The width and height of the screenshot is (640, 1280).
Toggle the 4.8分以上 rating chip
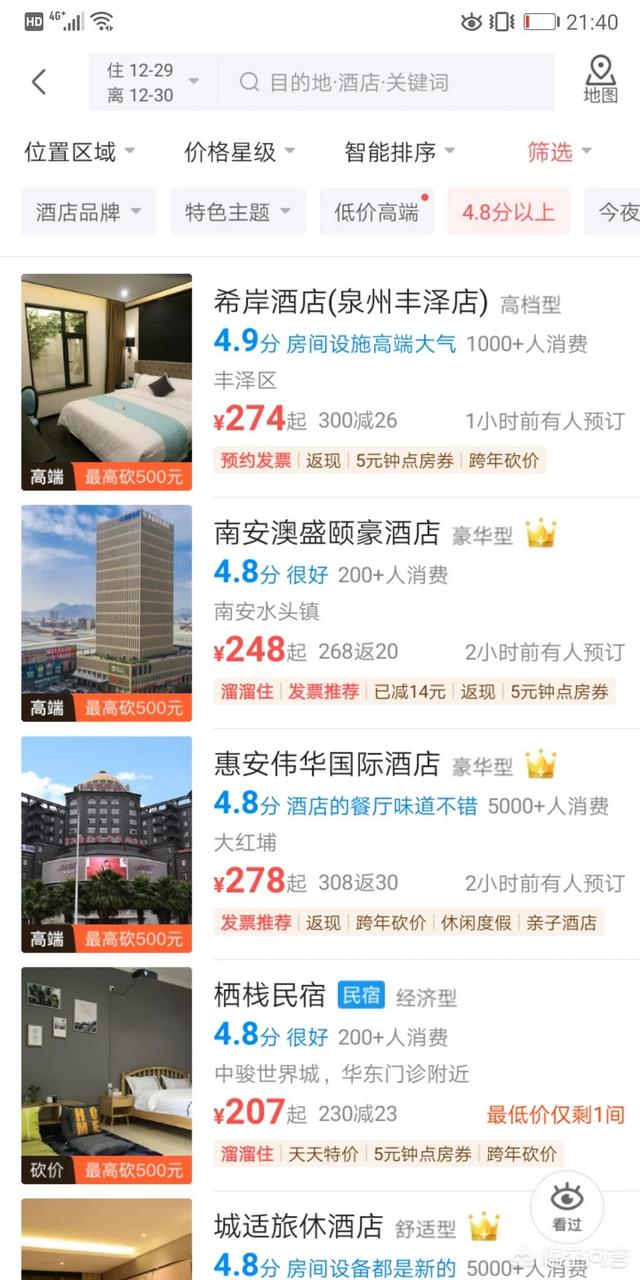(508, 212)
